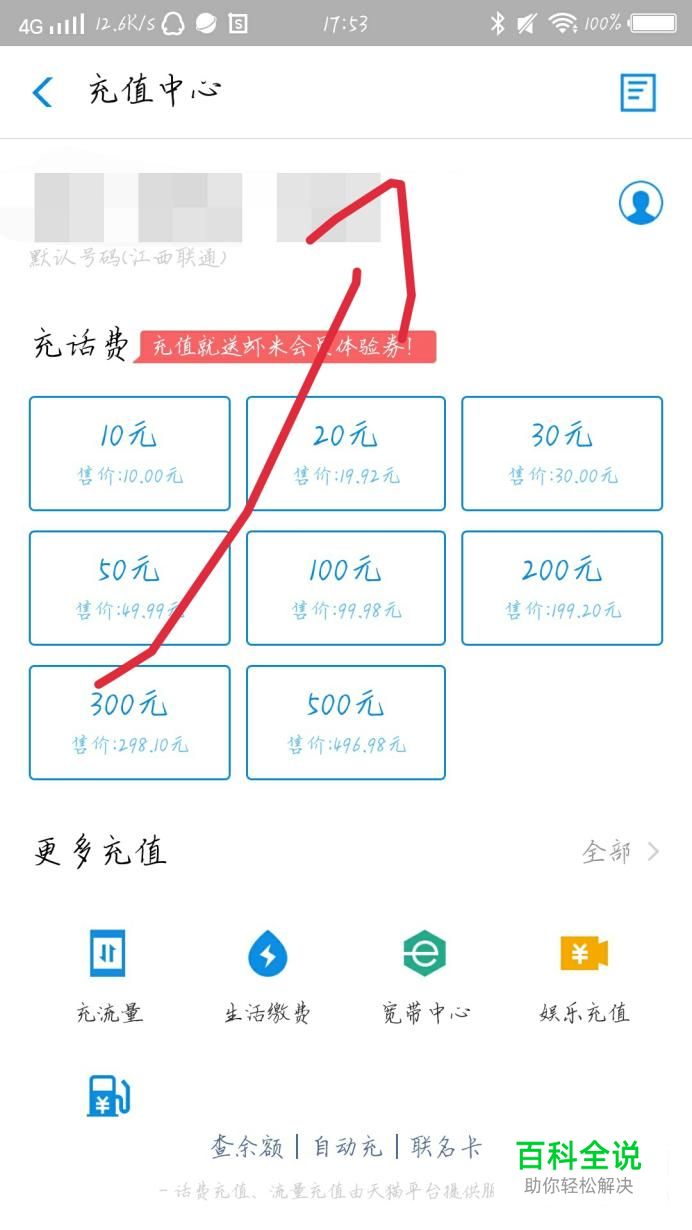Pick the 200元 recharge card

pyautogui.click(x=562, y=588)
